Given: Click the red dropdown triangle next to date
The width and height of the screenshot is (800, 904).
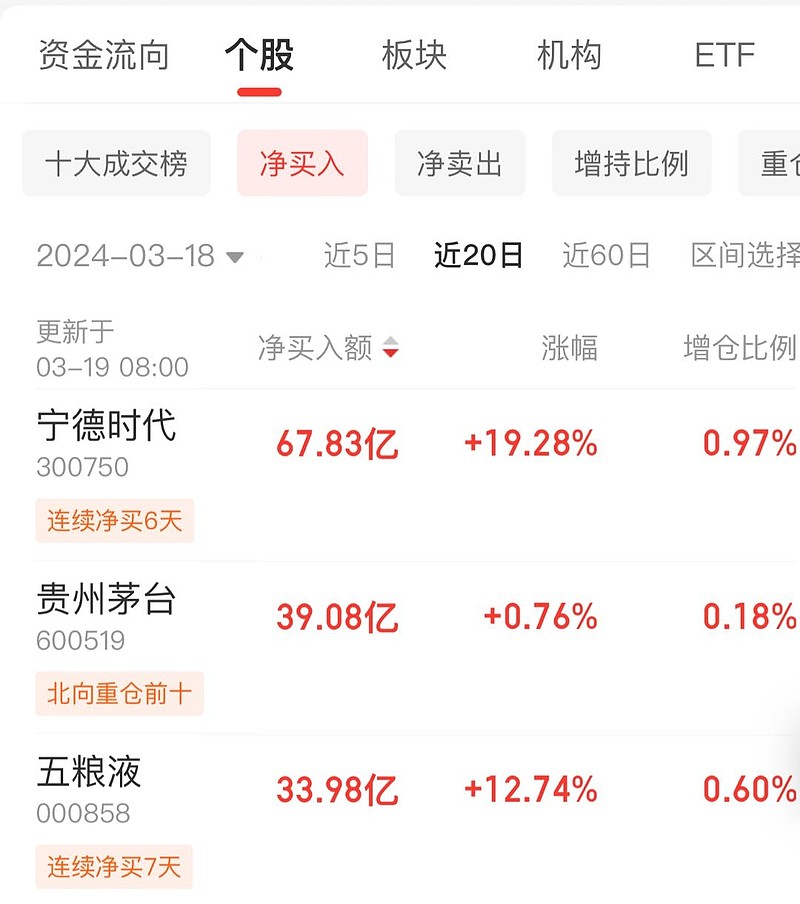Looking at the screenshot, I should (x=236, y=257).
